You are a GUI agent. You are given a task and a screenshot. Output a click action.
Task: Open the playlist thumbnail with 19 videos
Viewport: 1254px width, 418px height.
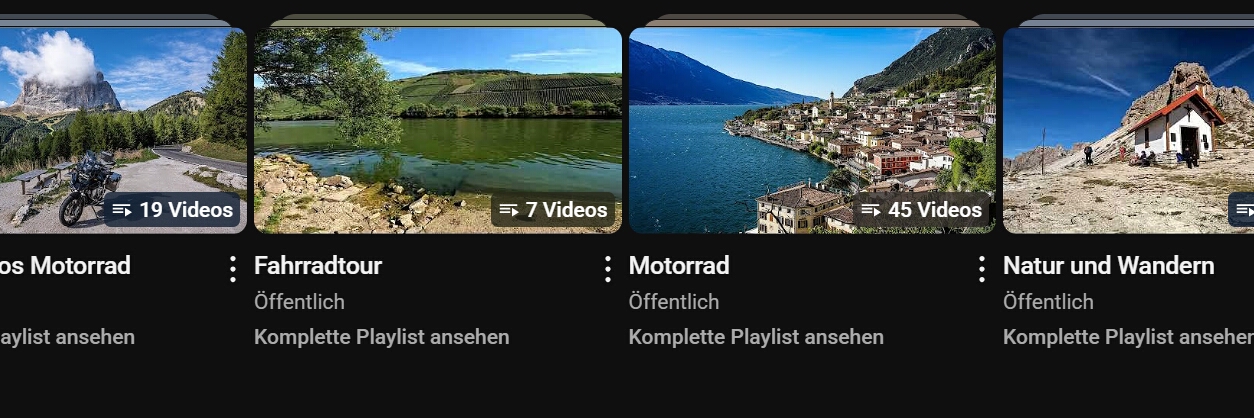[x=122, y=130]
